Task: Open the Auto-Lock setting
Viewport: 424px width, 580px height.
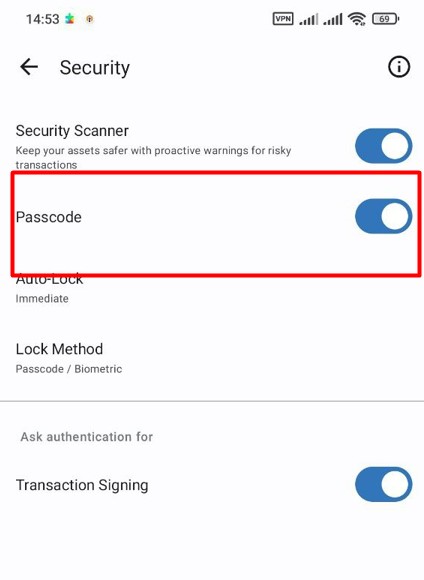Action: coord(212,289)
